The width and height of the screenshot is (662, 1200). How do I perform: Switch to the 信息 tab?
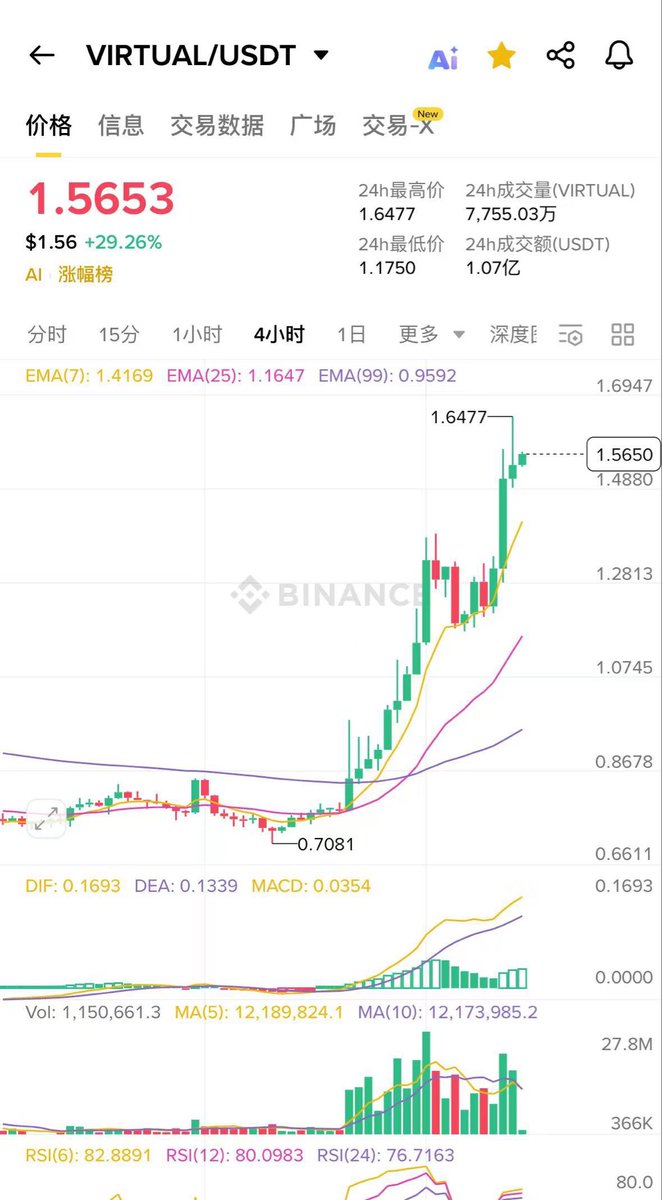coord(121,125)
